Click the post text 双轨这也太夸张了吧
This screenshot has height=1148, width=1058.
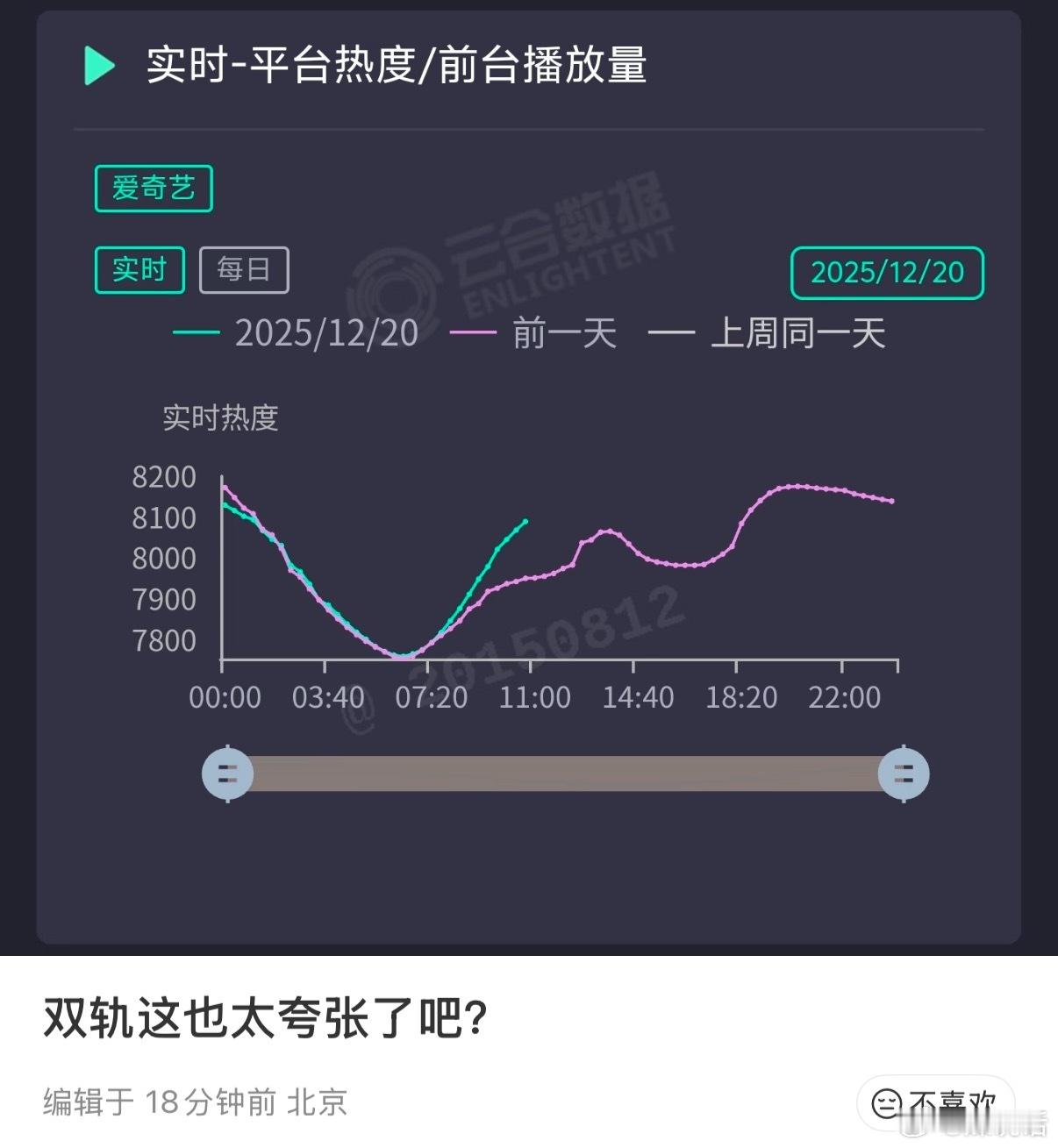[265, 1017]
